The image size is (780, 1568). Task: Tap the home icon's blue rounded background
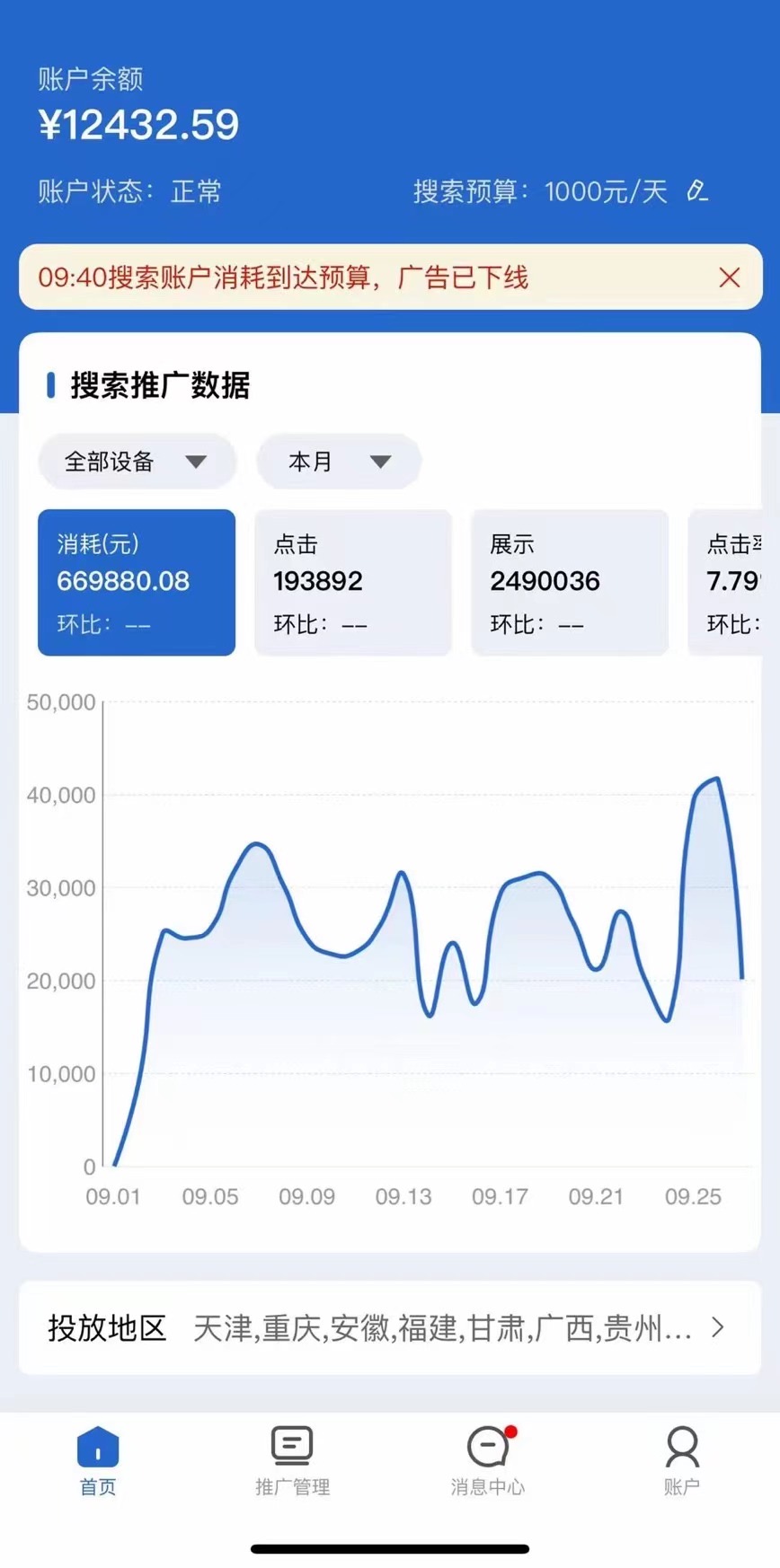coord(97,1446)
